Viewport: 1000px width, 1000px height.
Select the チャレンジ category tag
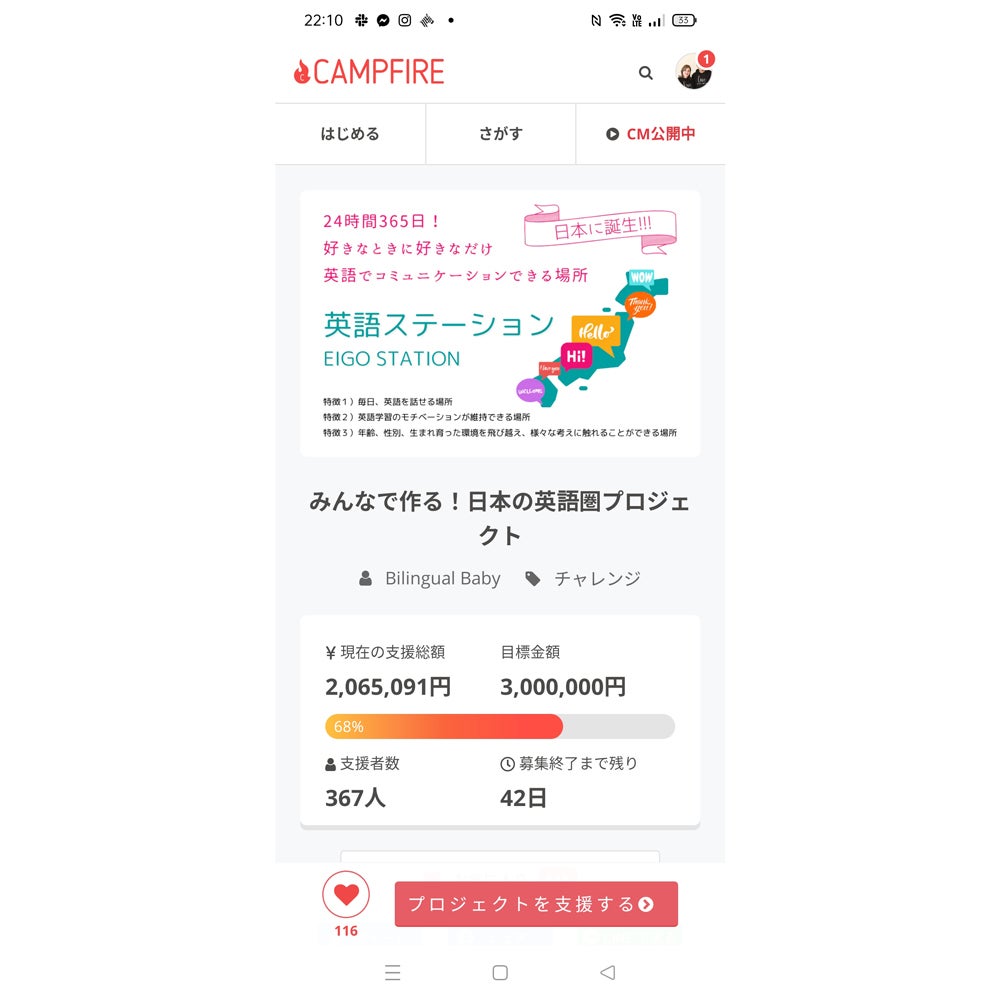[596, 578]
